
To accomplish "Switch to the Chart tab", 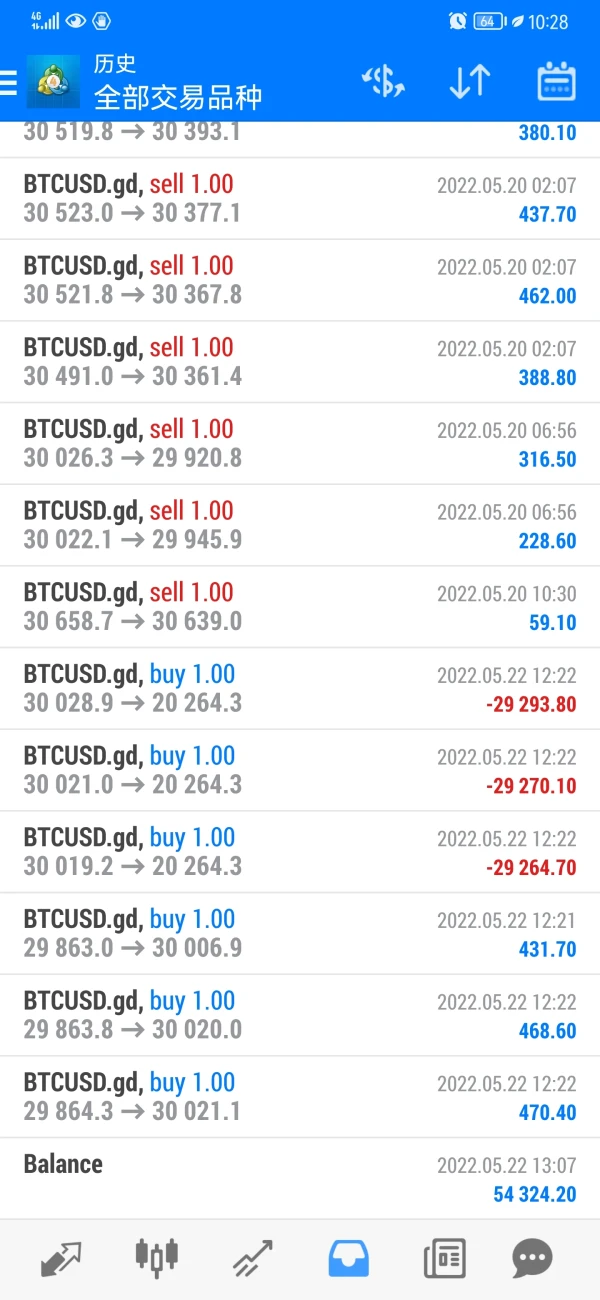I will pyautogui.click(x=157, y=1258).
